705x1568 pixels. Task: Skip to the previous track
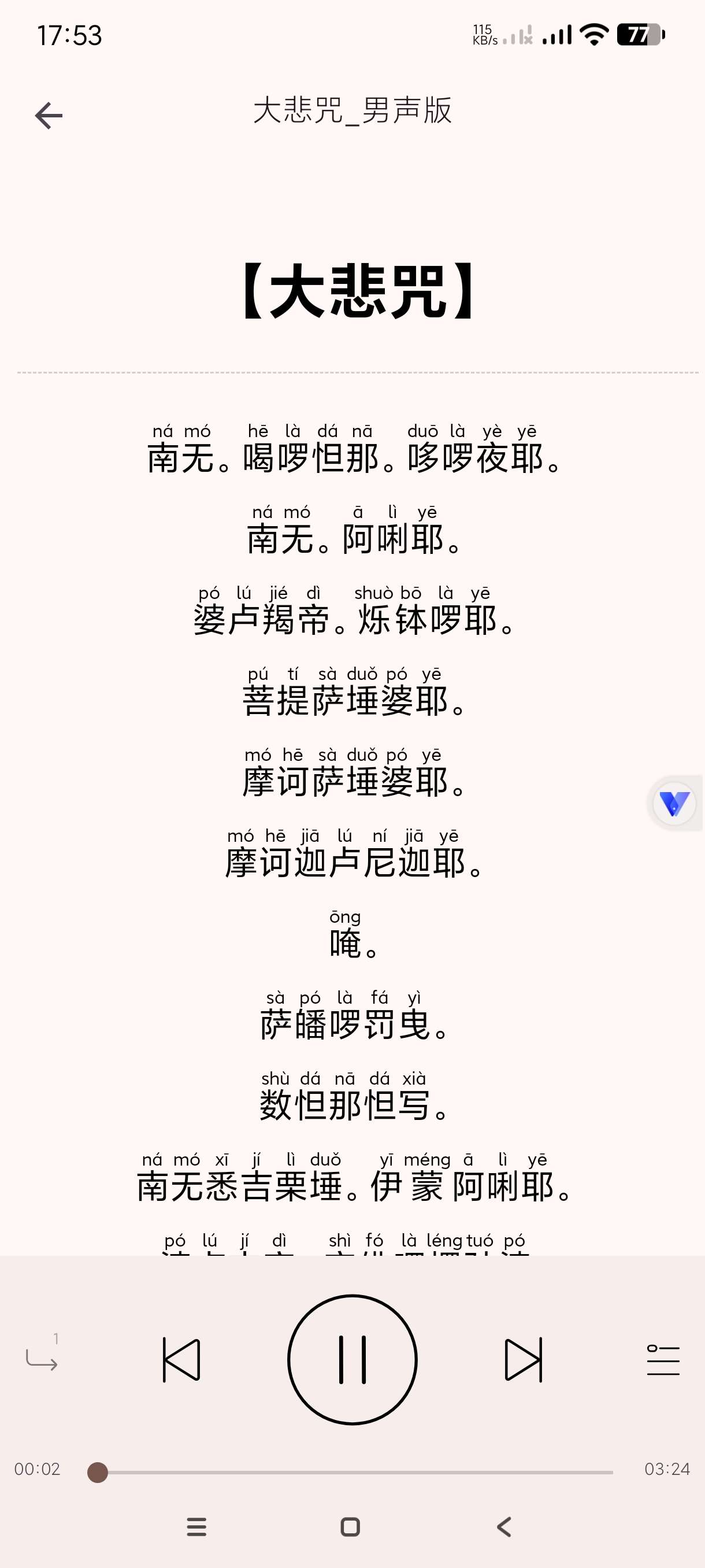point(181,1359)
